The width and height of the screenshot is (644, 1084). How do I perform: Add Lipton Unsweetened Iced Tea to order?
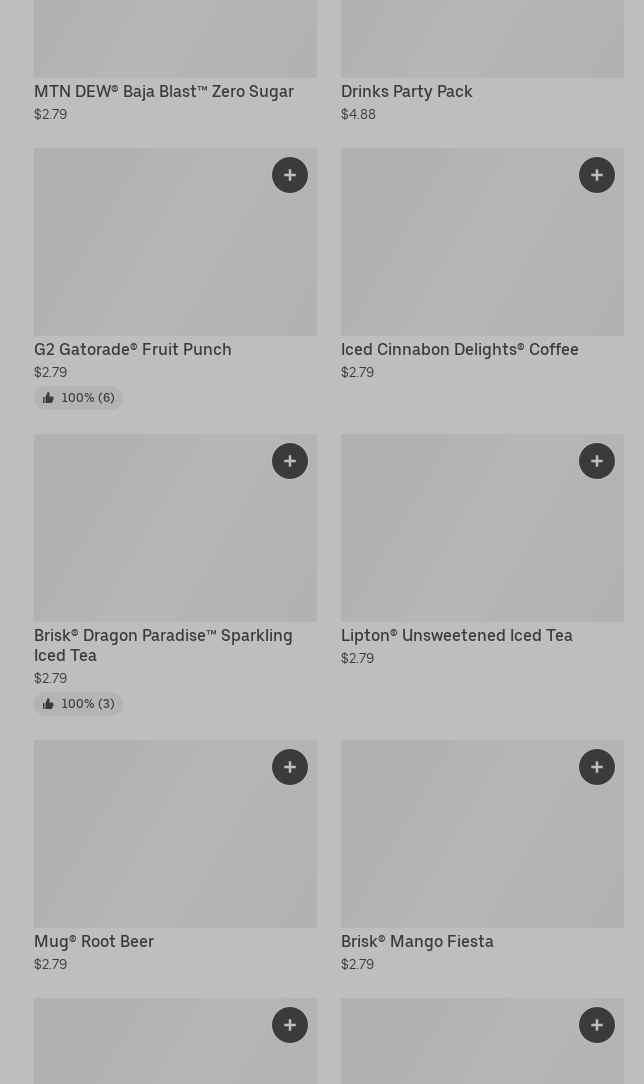point(597,461)
